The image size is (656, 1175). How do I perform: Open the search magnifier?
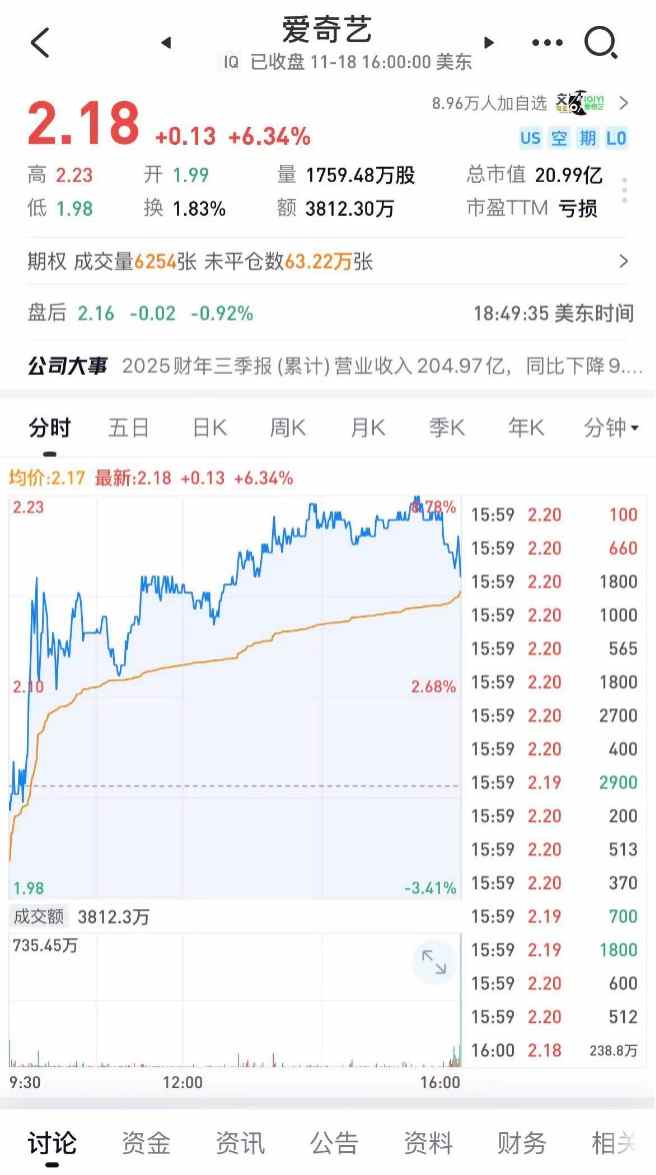pos(600,43)
